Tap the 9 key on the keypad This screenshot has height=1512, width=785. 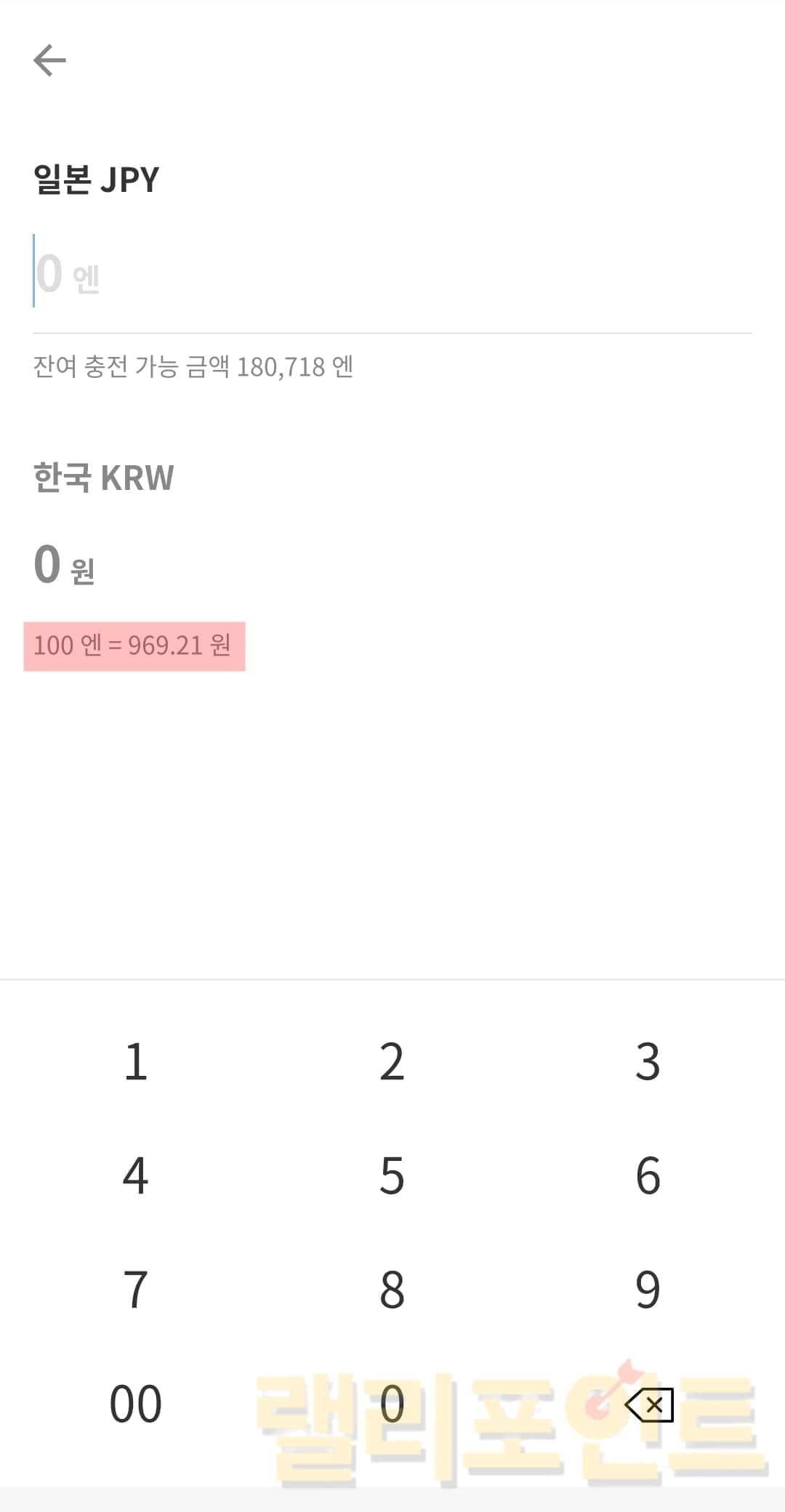point(648,1290)
